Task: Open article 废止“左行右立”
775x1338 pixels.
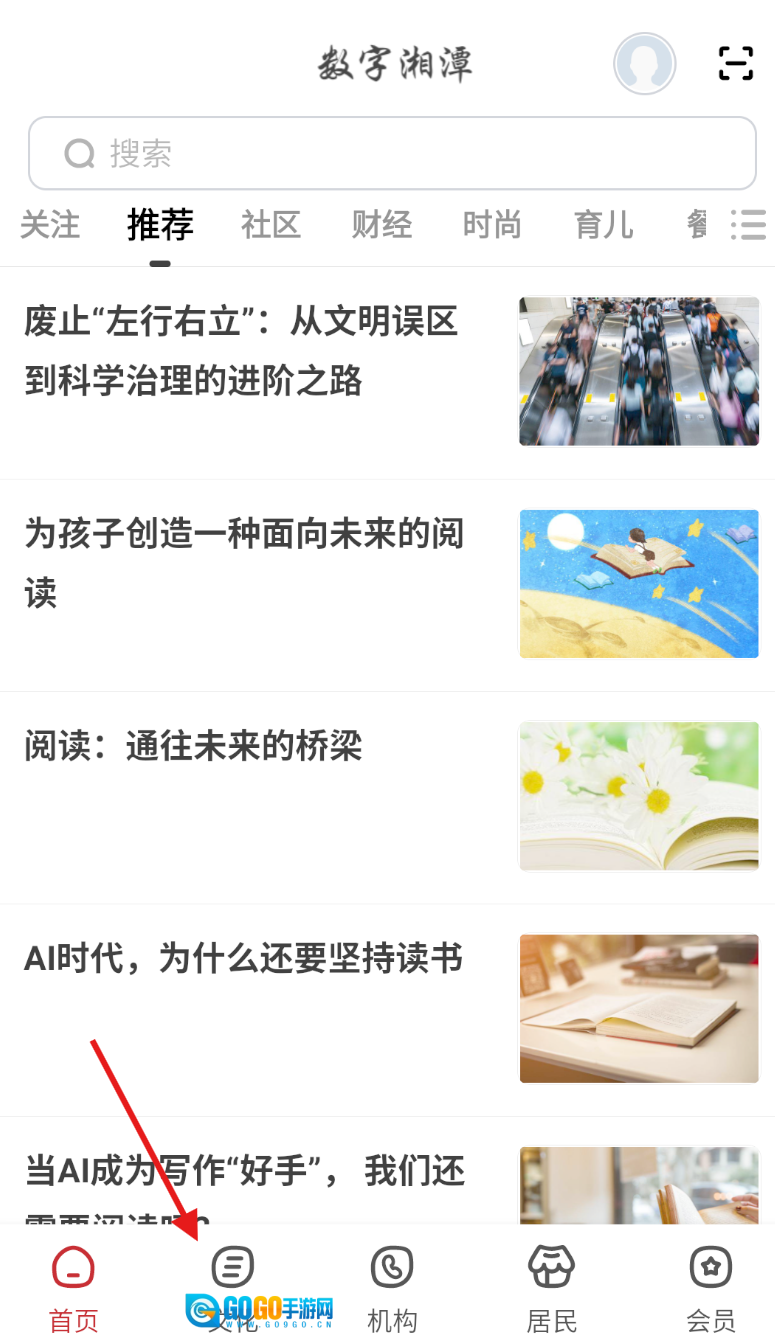Action: click(x=241, y=351)
